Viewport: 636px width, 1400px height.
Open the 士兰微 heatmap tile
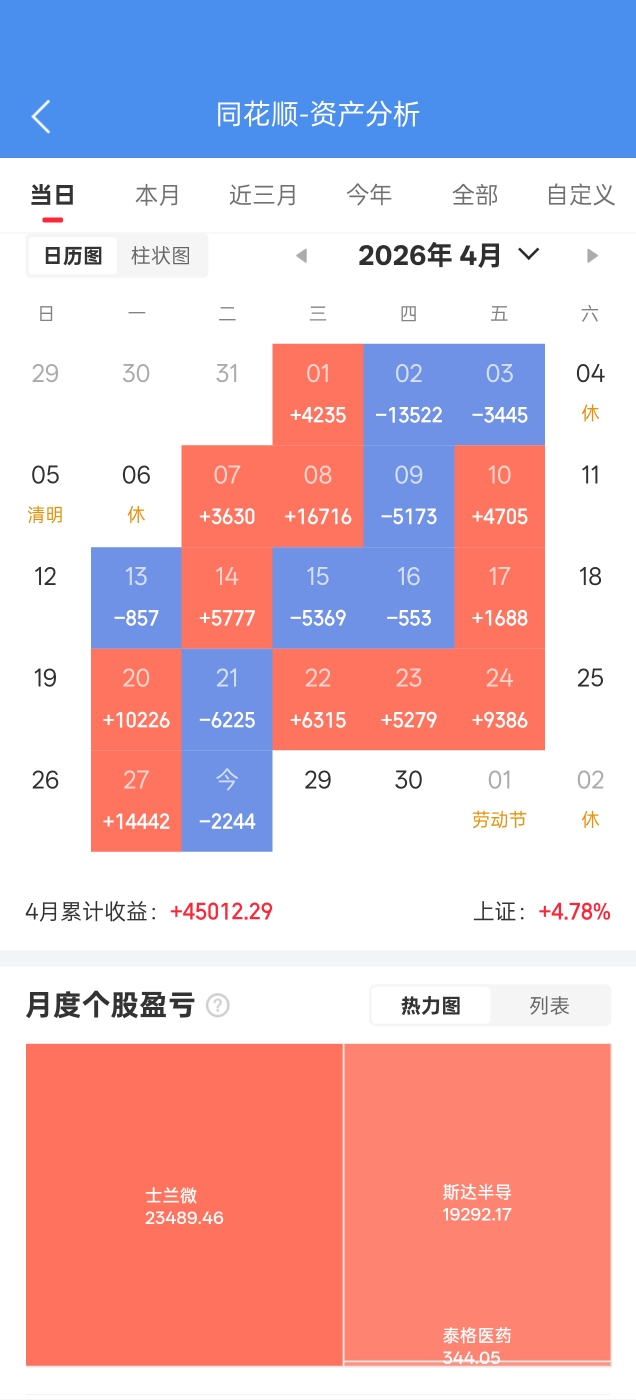click(x=184, y=1204)
